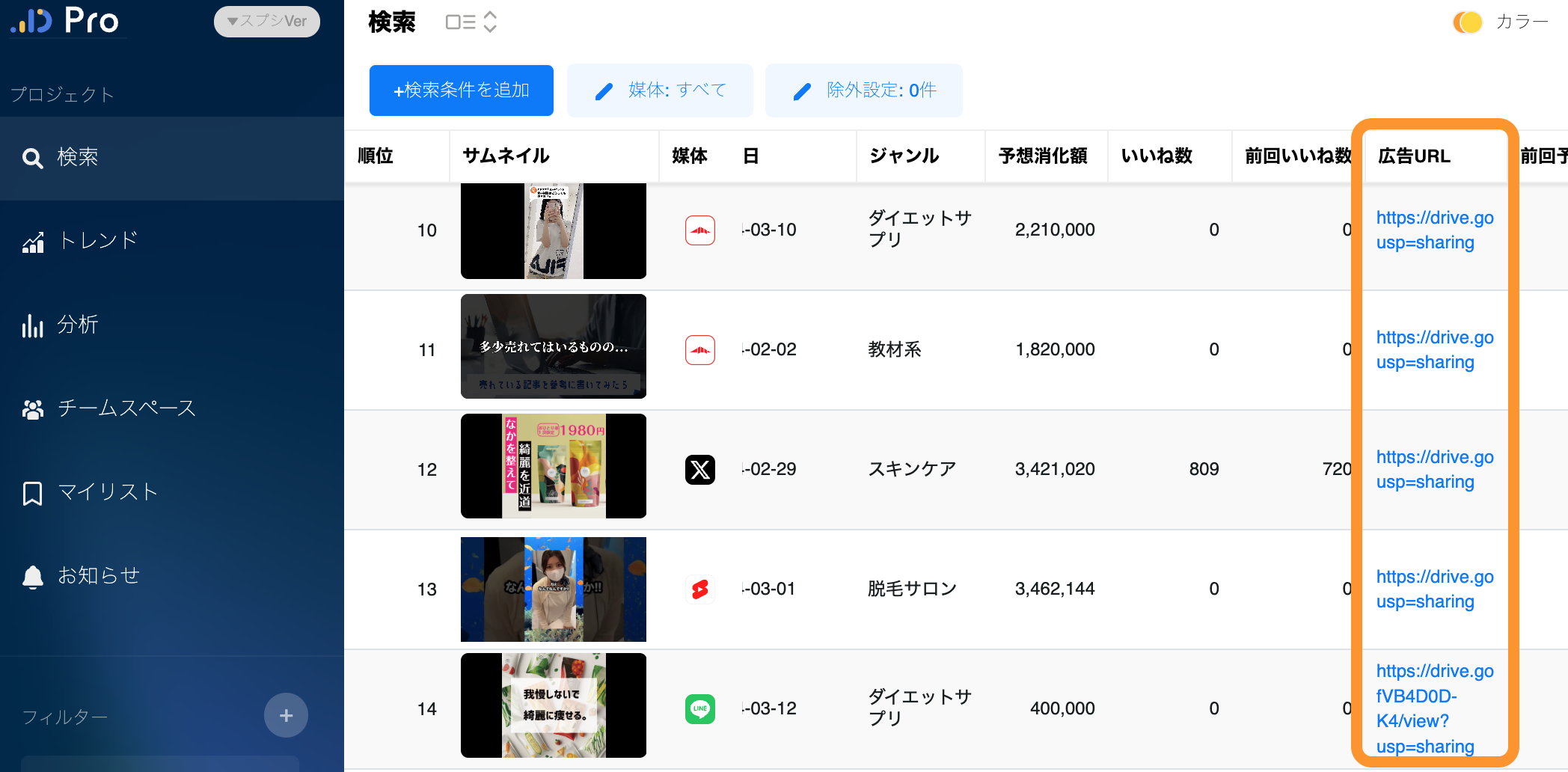Screen dimensions: 1568x772
Task: View お知らせ notifications
Action: 99,576
